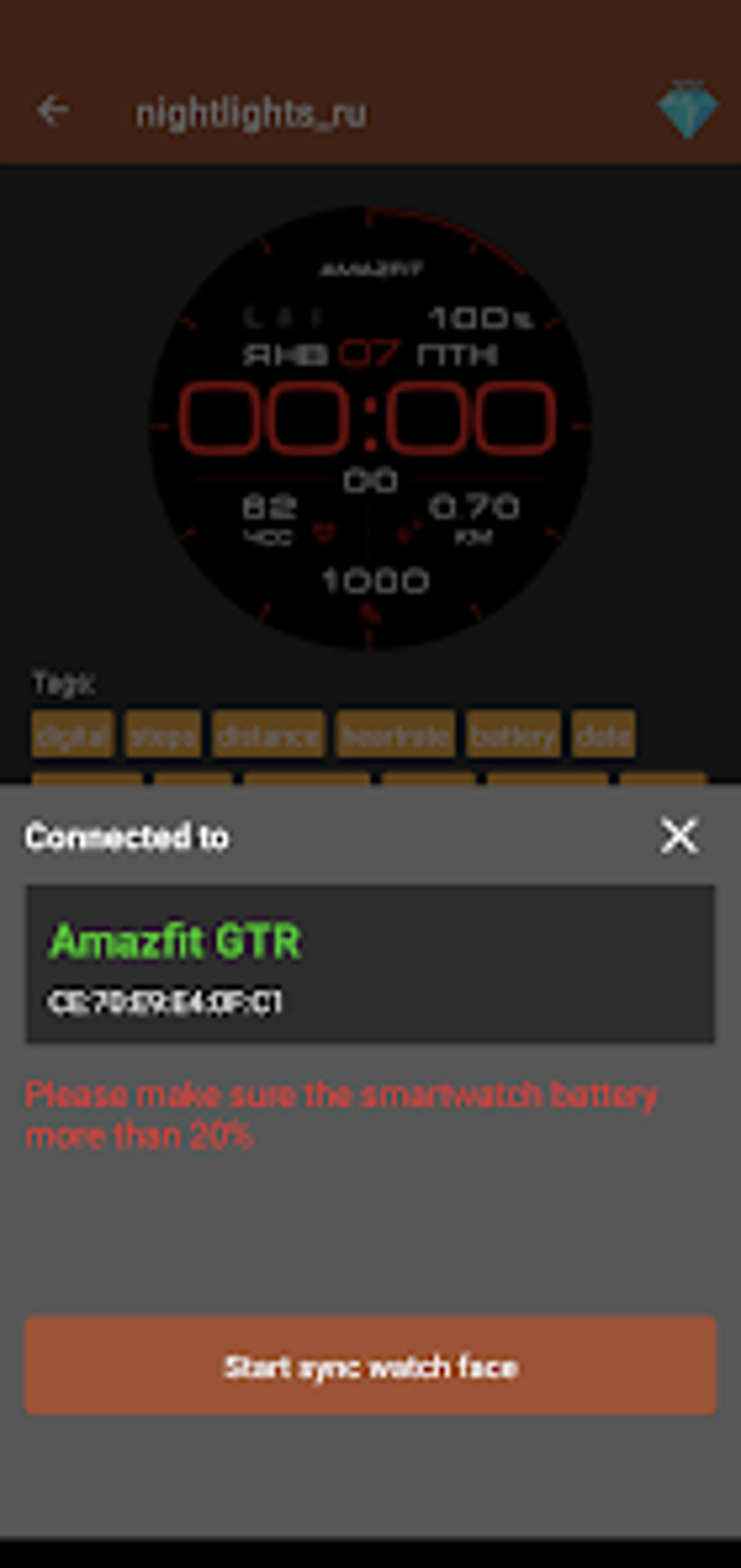This screenshot has width=741, height=1568.
Task: Tap the nightlights_ru title
Action: tap(252, 110)
